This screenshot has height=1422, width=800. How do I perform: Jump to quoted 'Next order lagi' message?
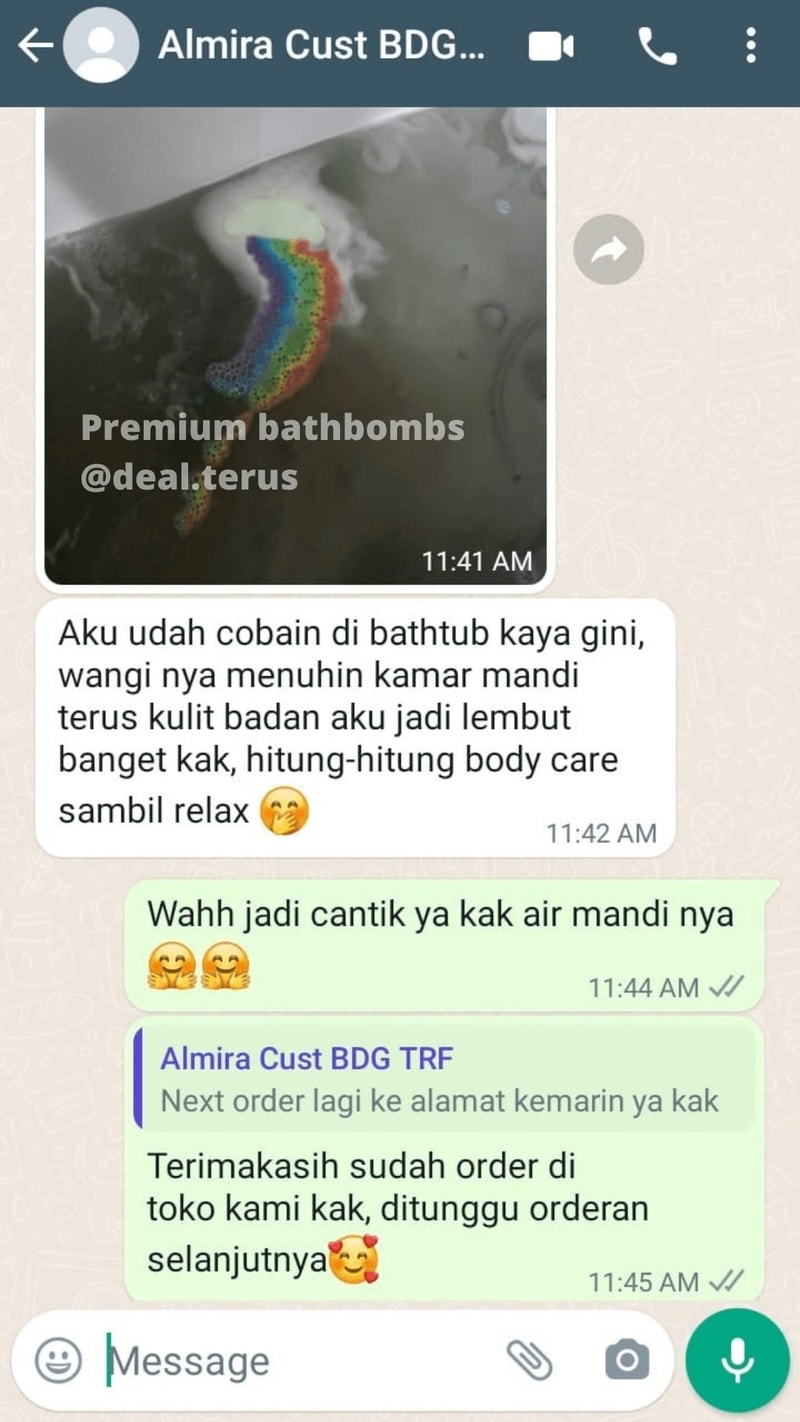(443, 1080)
